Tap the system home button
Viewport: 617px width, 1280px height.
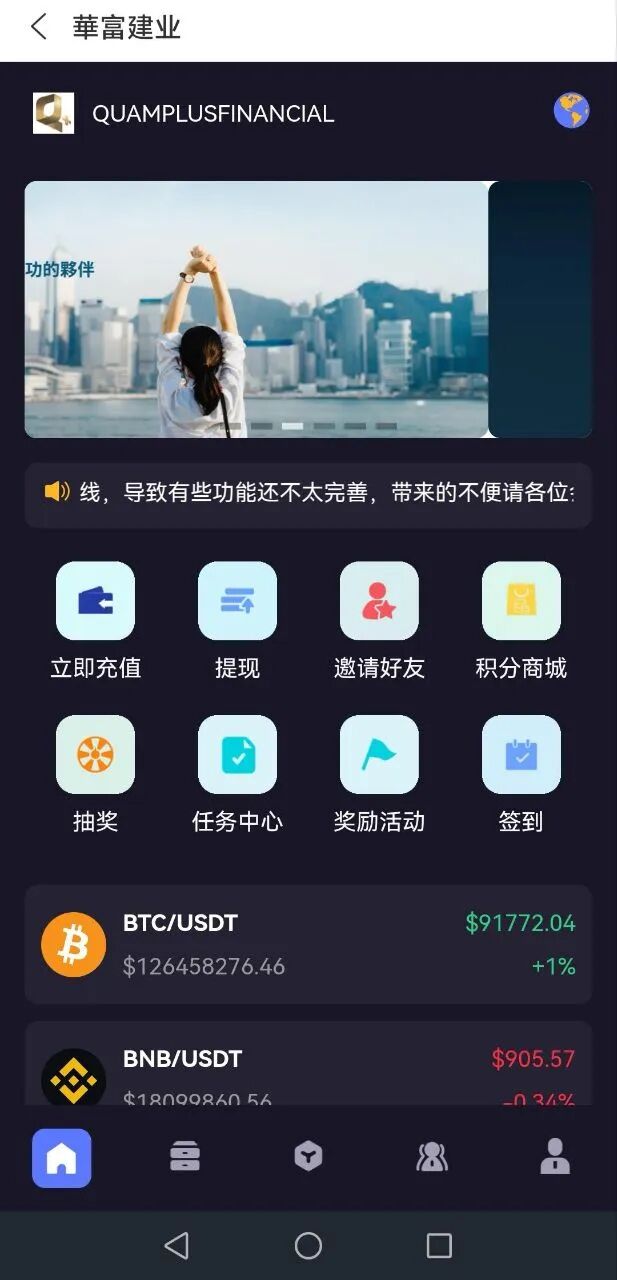tap(308, 1245)
